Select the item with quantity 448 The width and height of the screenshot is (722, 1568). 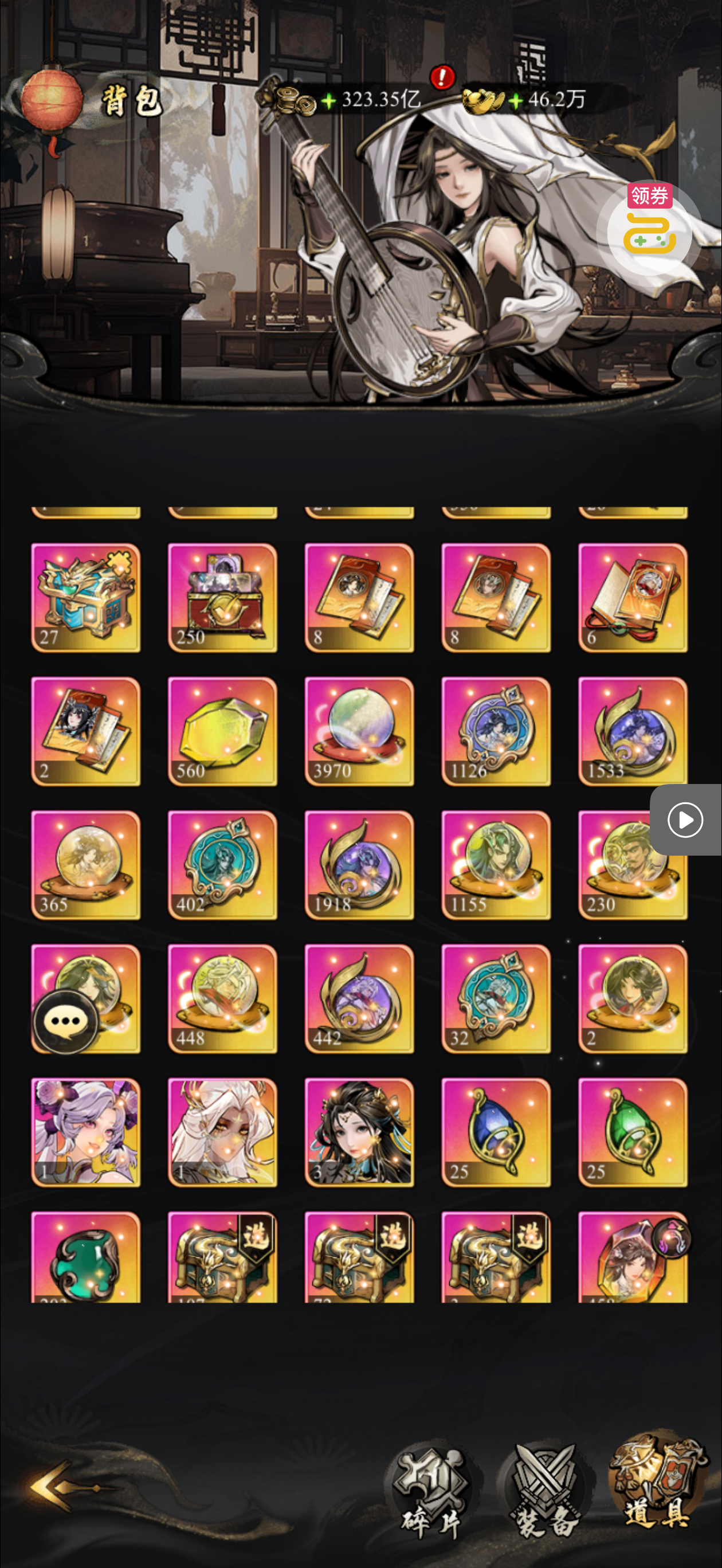click(222, 998)
